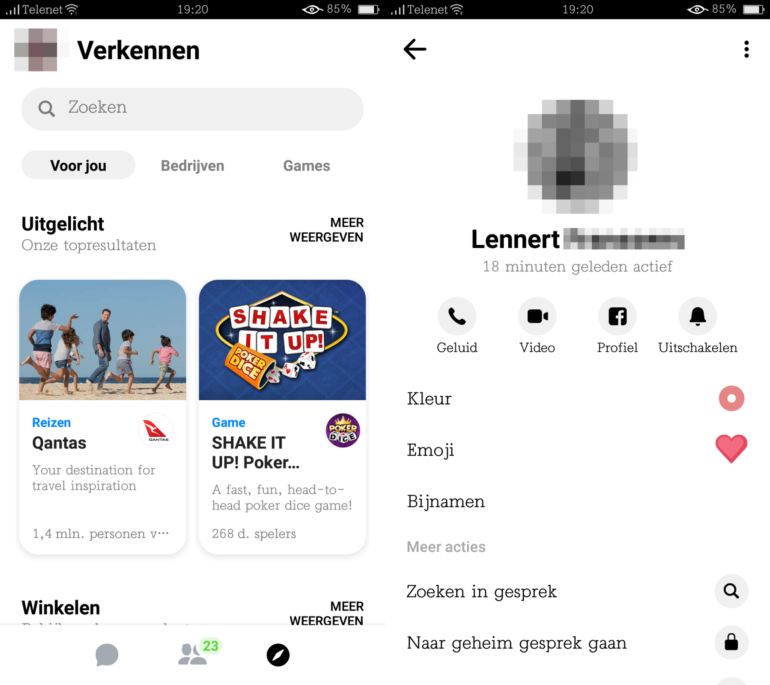Switch to the Games tab
Image resolution: width=770 pixels, height=685 pixels.
[306, 166]
